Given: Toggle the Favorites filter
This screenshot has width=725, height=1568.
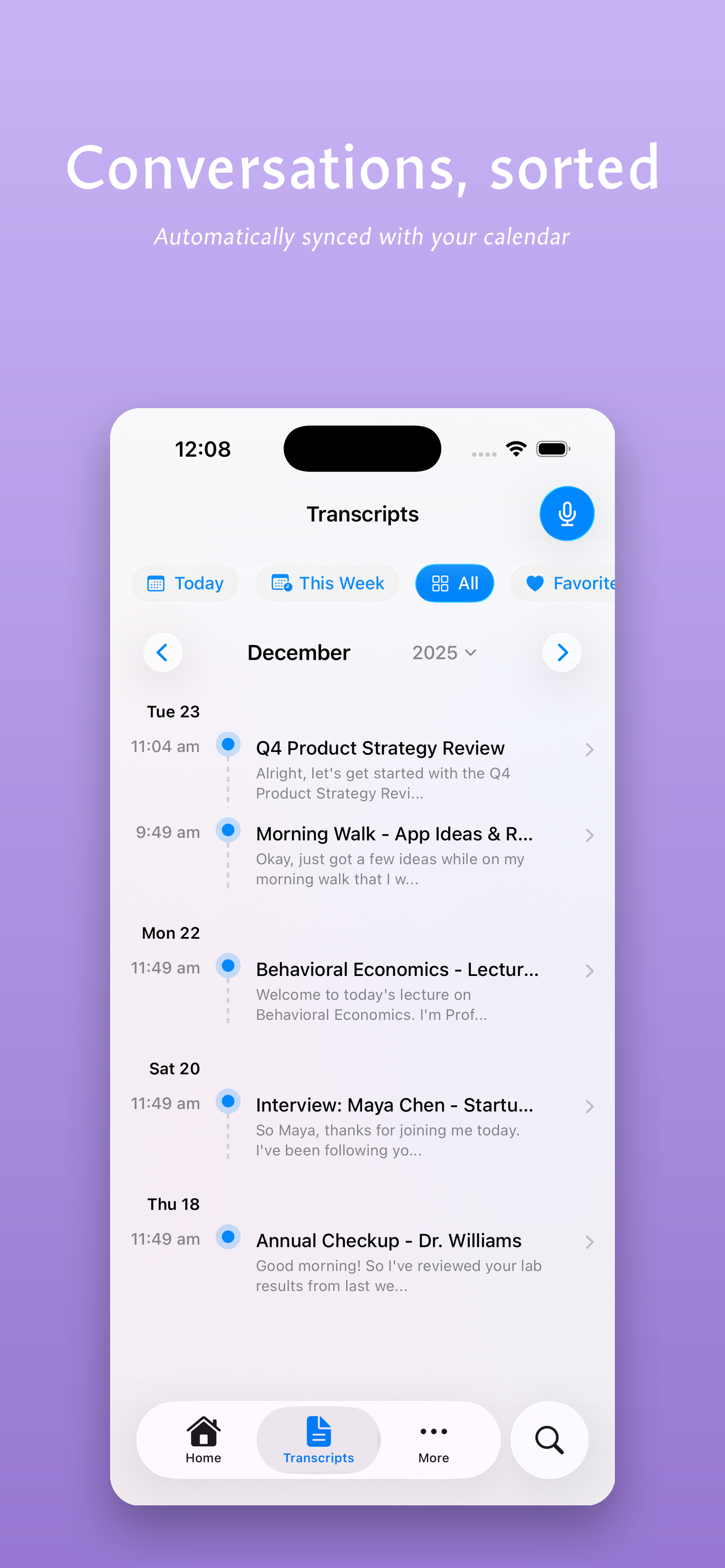Looking at the screenshot, I should [x=572, y=582].
